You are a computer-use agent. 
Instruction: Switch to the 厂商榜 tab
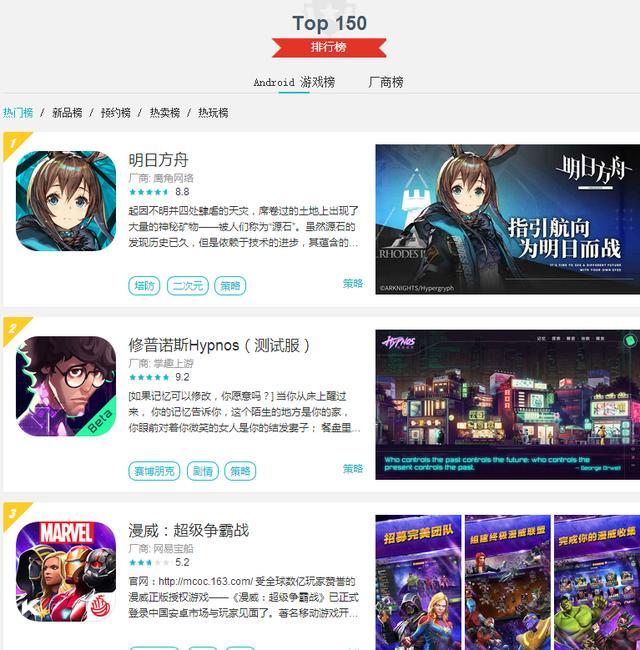click(x=385, y=82)
